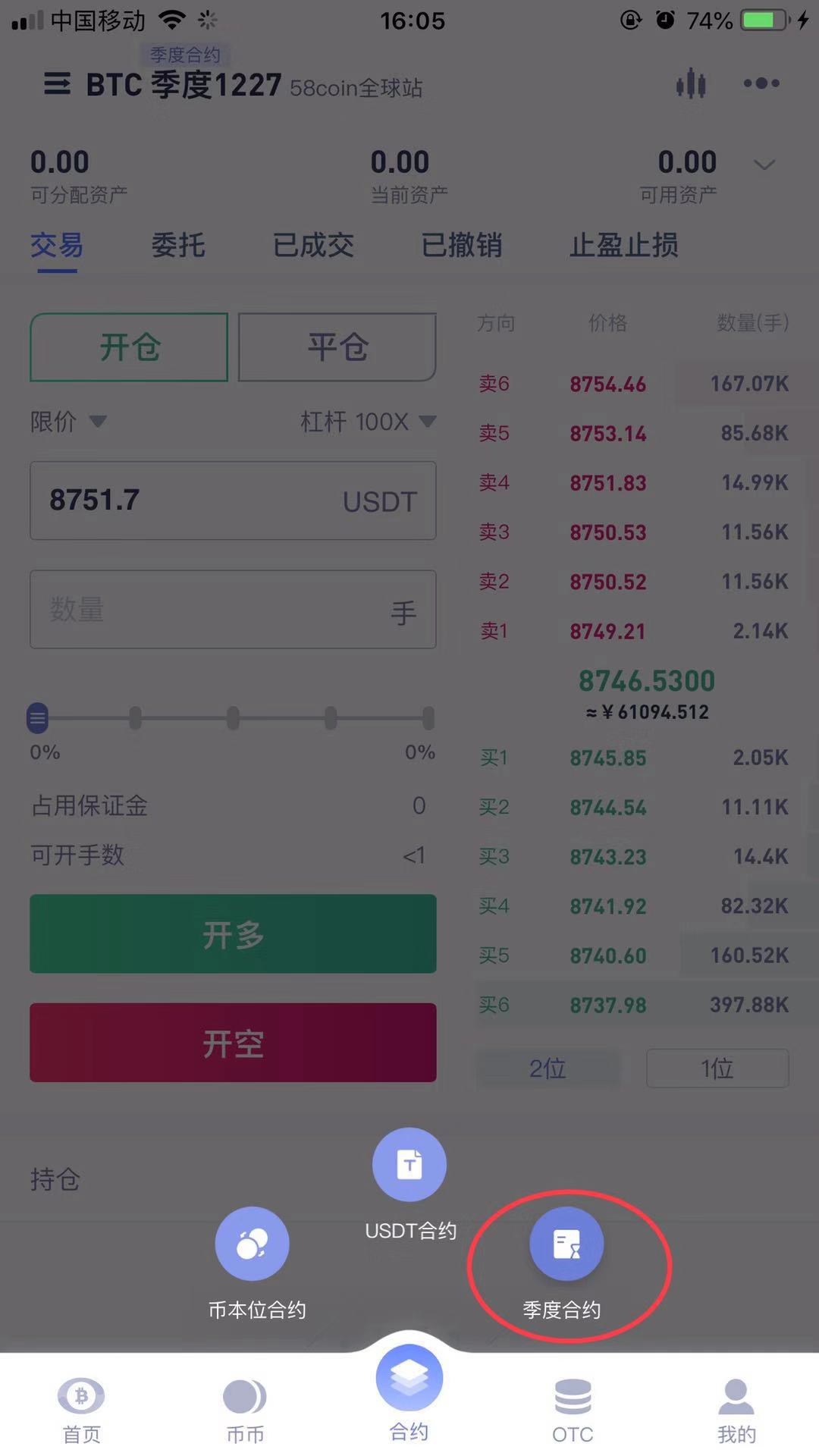The width and height of the screenshot is (819, 1456).
Task: Choose the USDT合约 option
Action: click(409, 1165)
